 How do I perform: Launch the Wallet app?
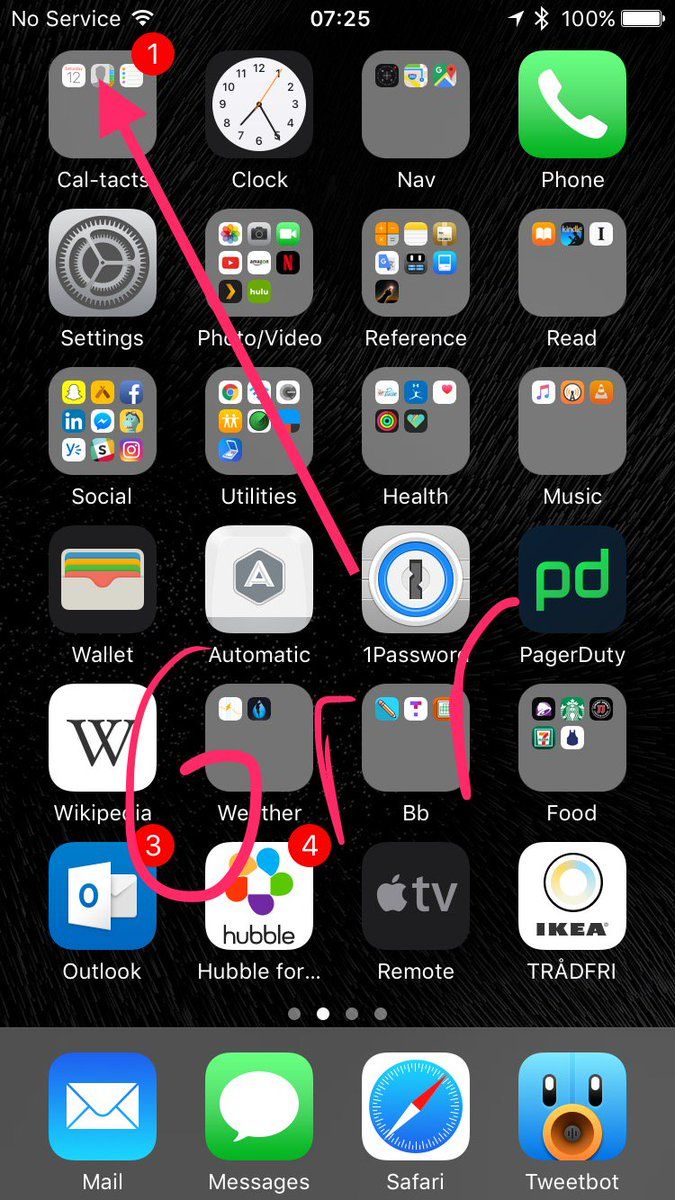(x=102, y=579)
